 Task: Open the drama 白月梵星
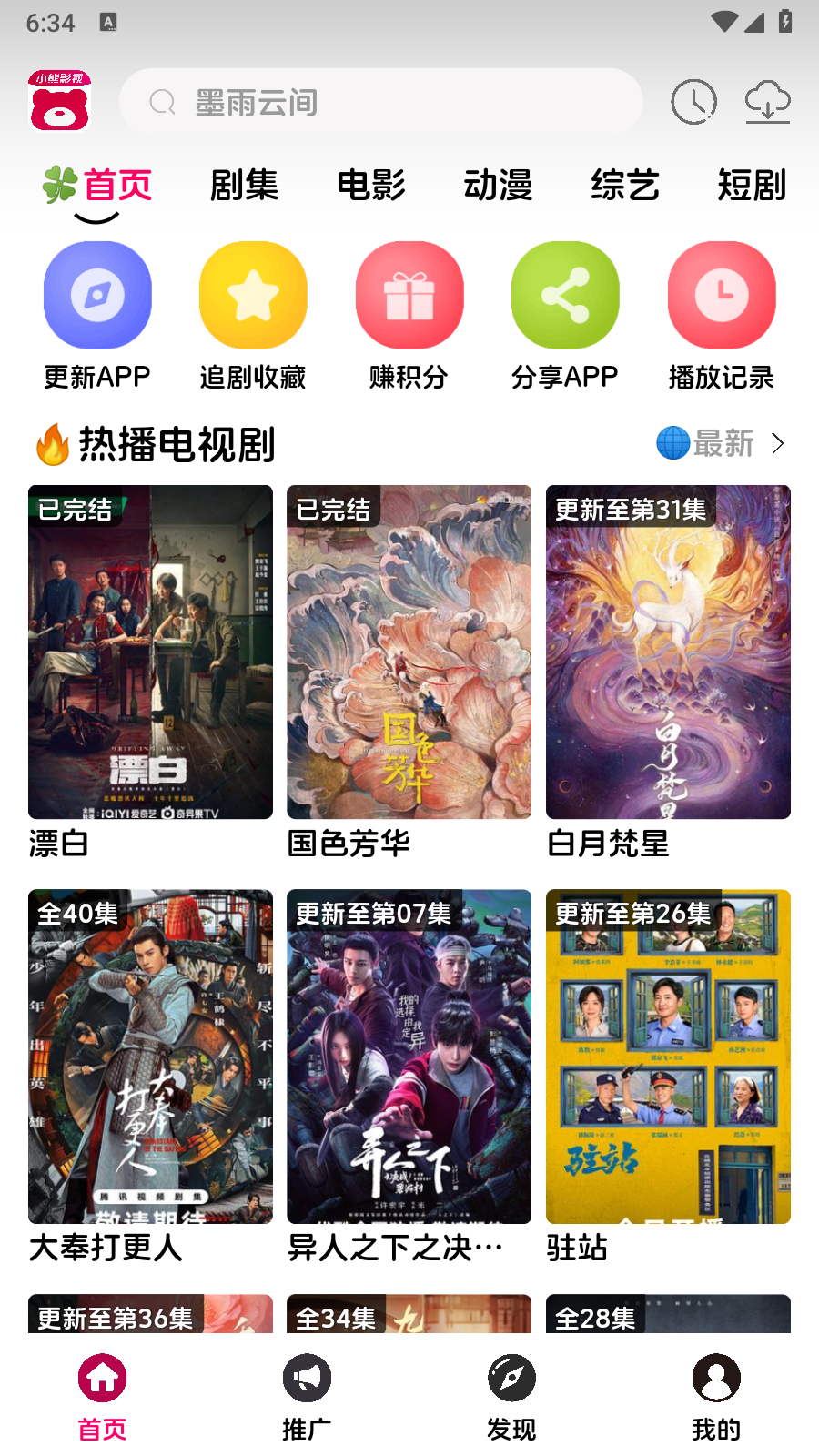click(668, 652)
